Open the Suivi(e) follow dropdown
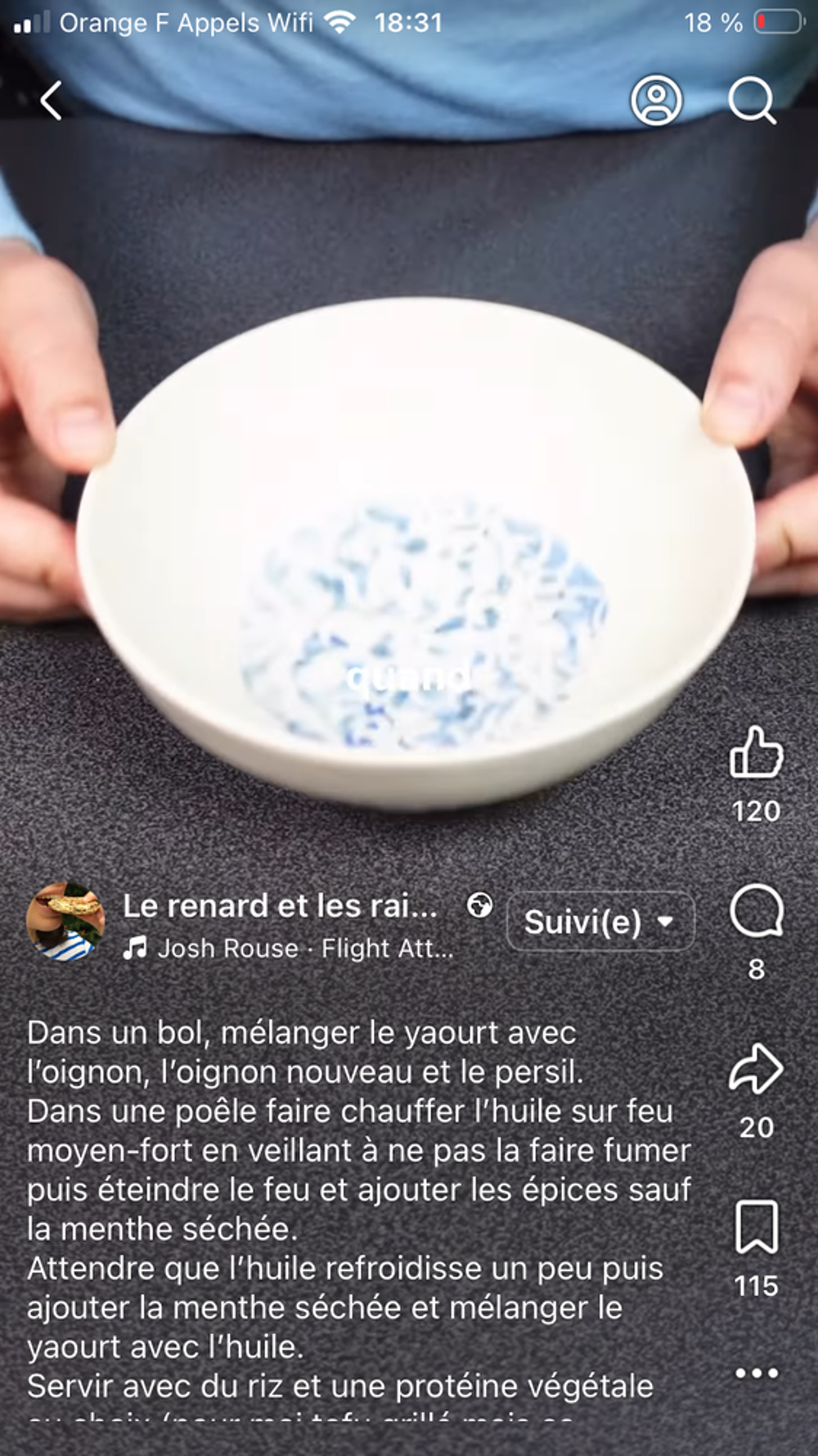Screen dimensions: 818x1456 click(600, 922)
